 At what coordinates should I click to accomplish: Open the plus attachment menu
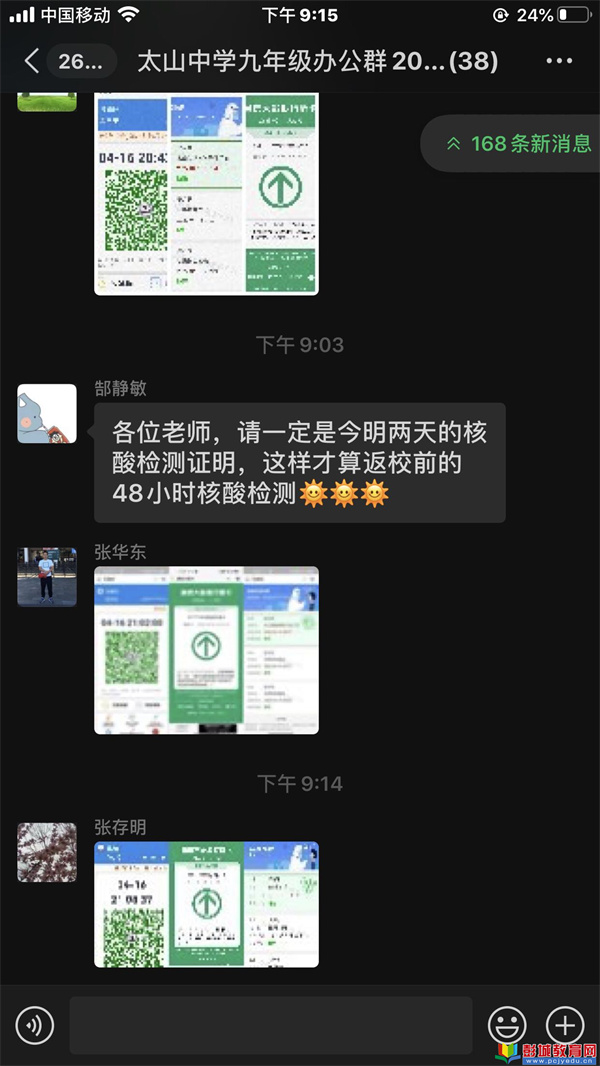pos(565,1025)
